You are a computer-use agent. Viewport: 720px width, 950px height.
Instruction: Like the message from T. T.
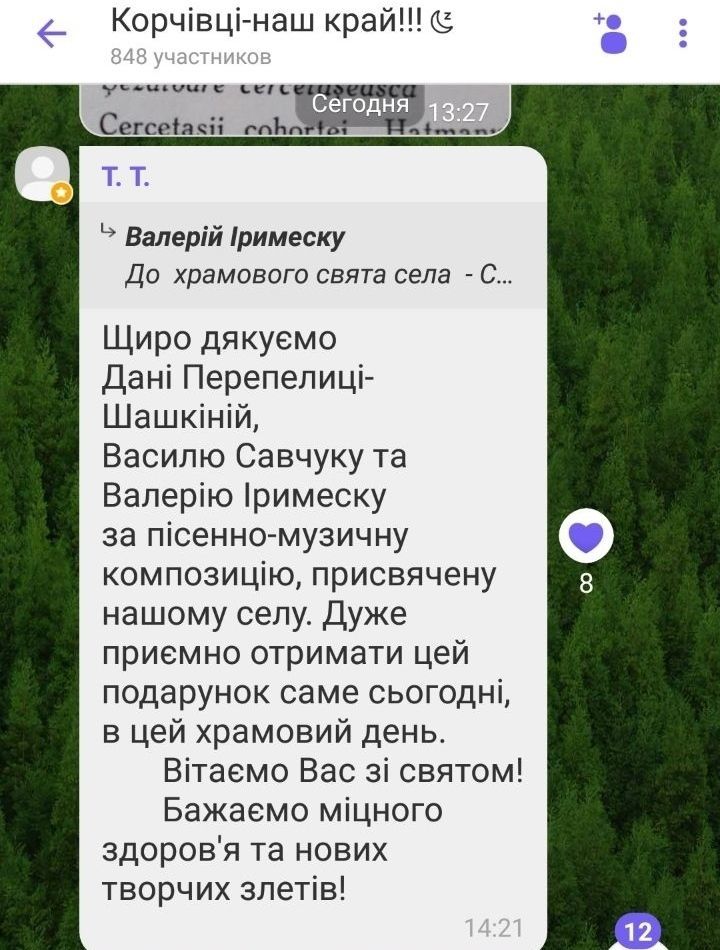586,537
